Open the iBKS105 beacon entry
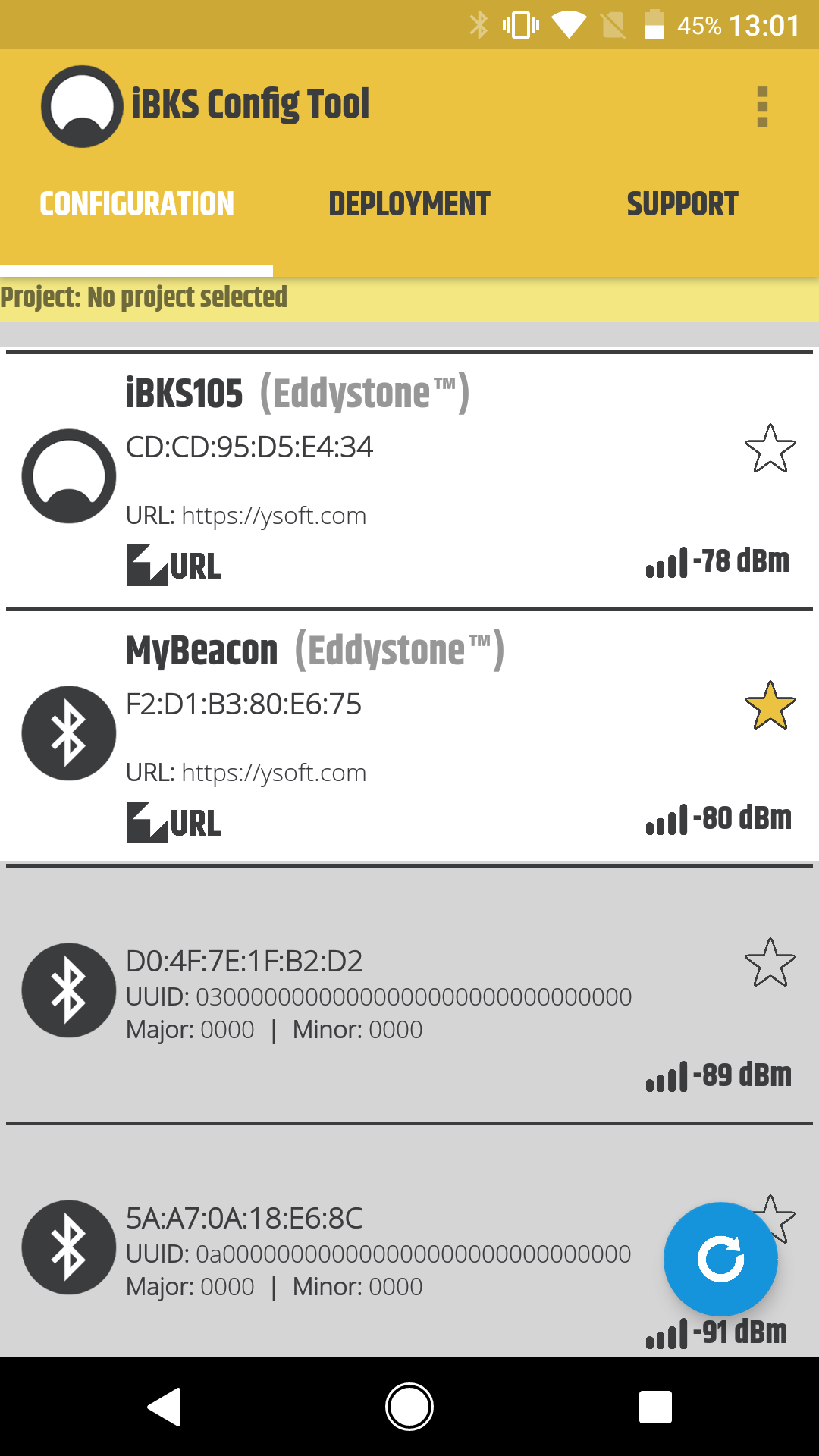The image size is (819, 1456). pos(409,480)
